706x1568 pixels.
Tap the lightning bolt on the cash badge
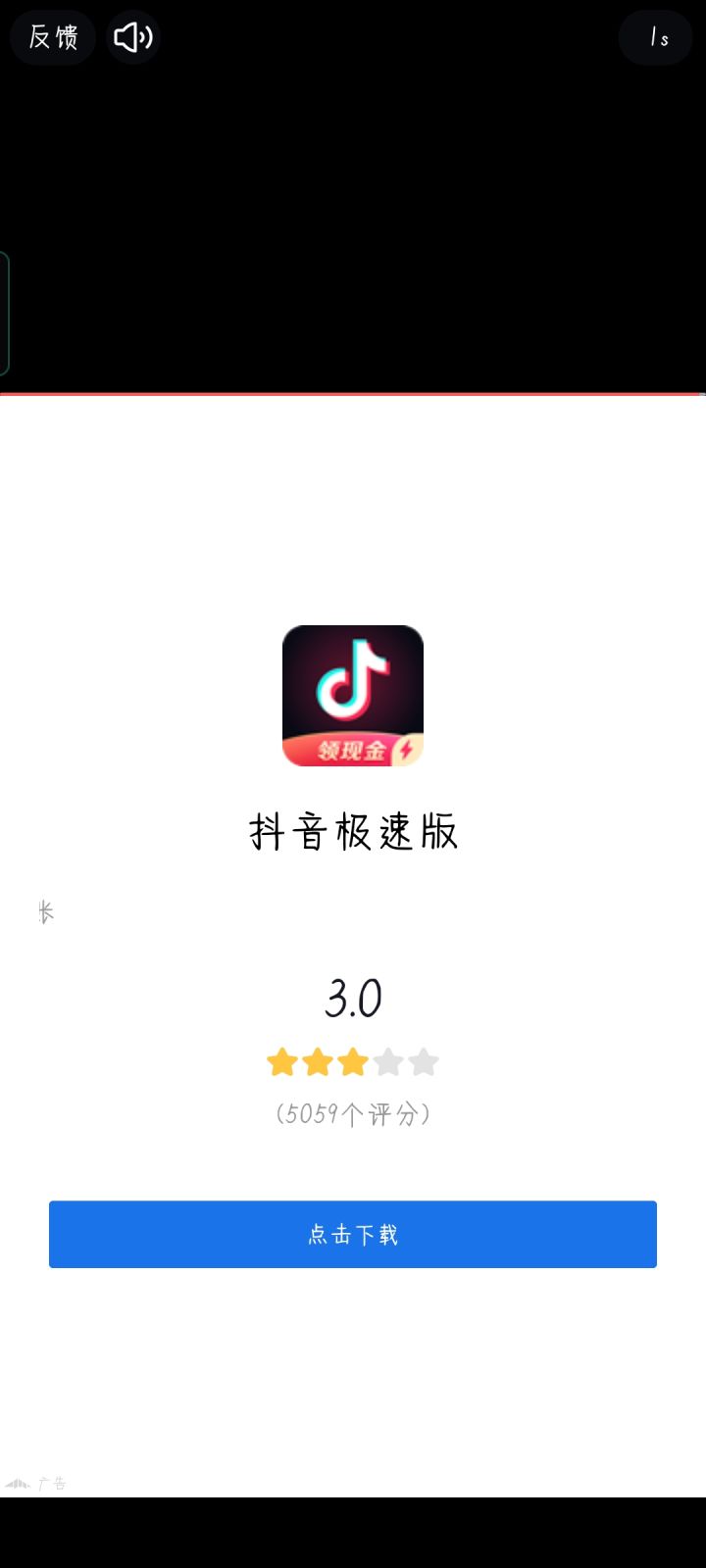pyautogui.click(x=405, y=748)
